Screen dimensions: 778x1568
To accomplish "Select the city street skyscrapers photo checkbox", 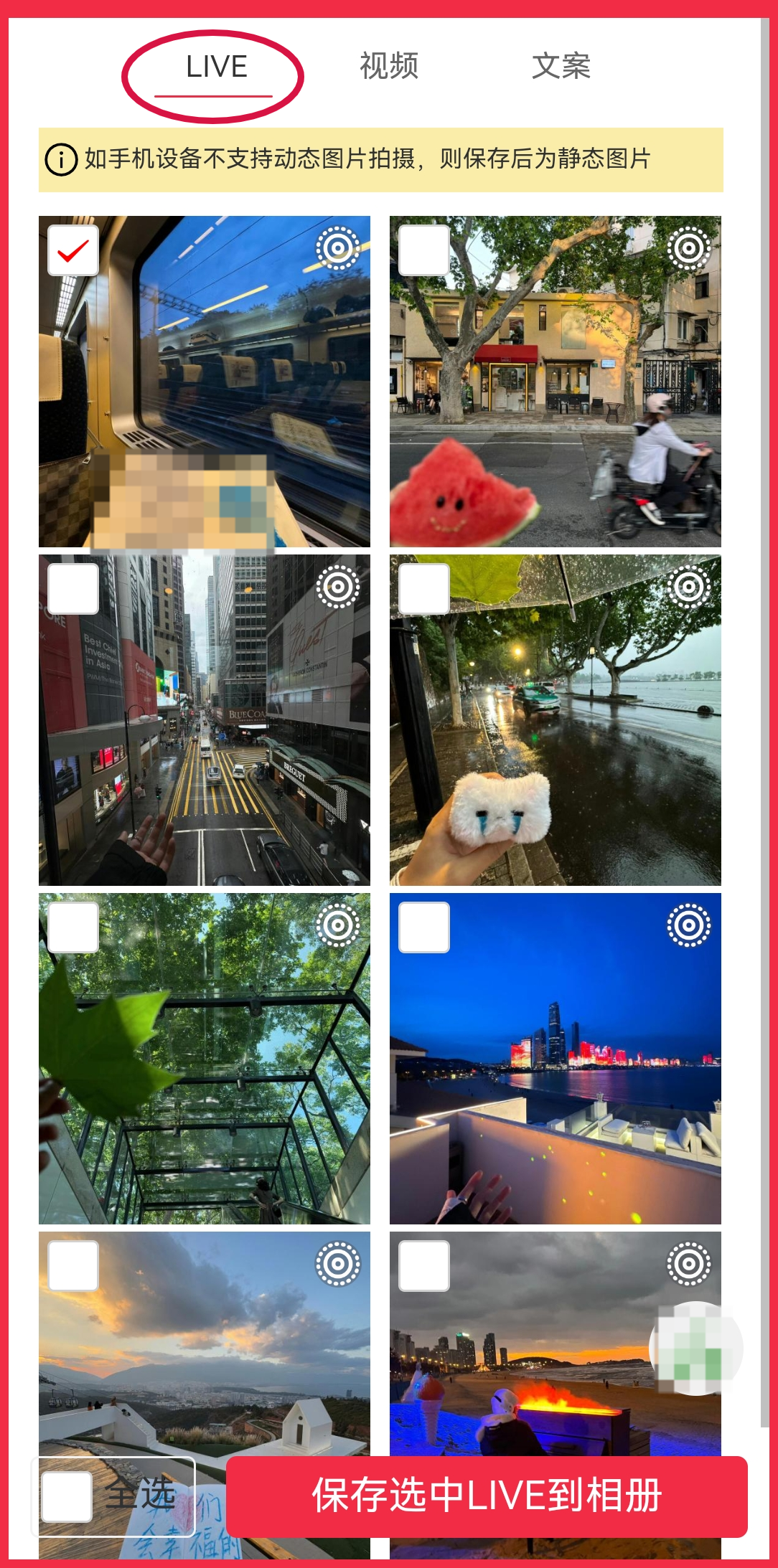I will click(73, 589).
